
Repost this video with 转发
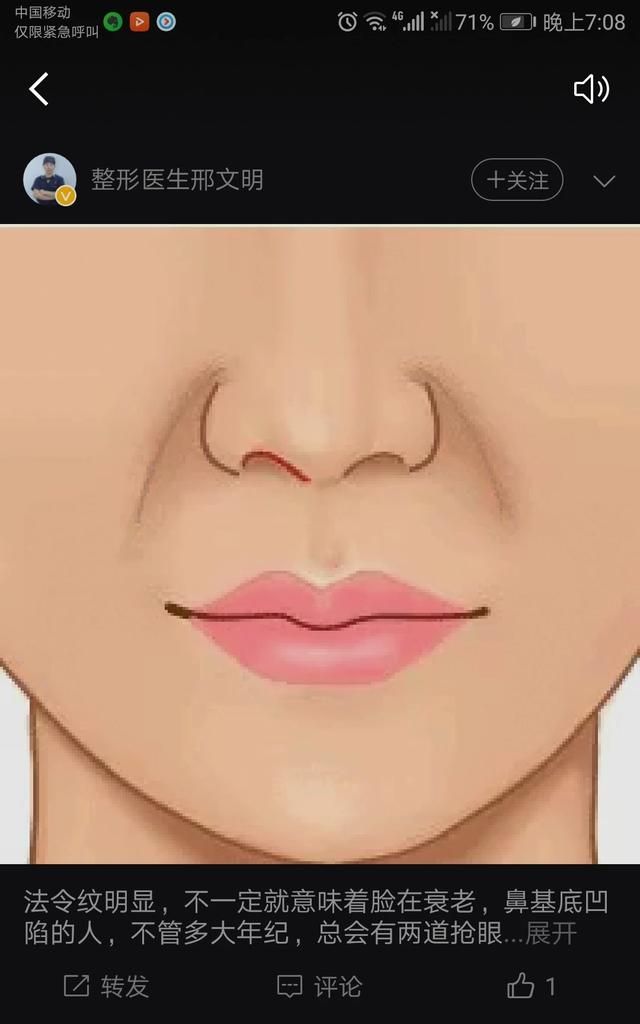106,986
